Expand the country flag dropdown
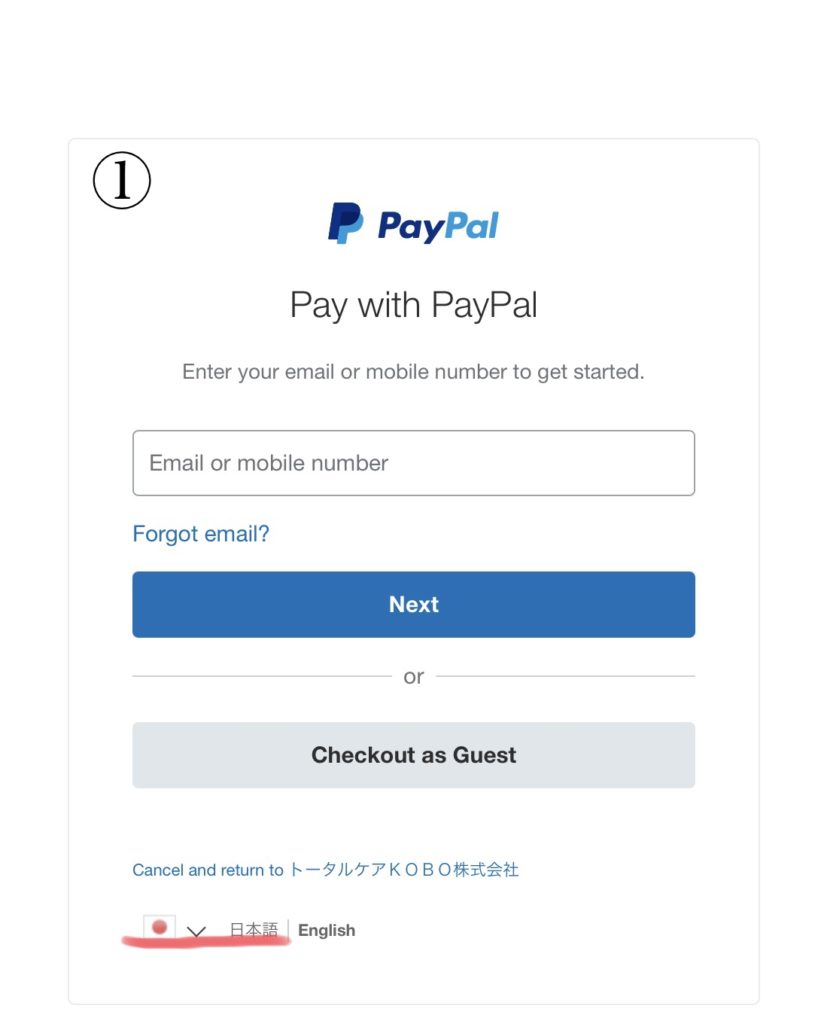The image size is (821, 1024). [x=176, y=930]
